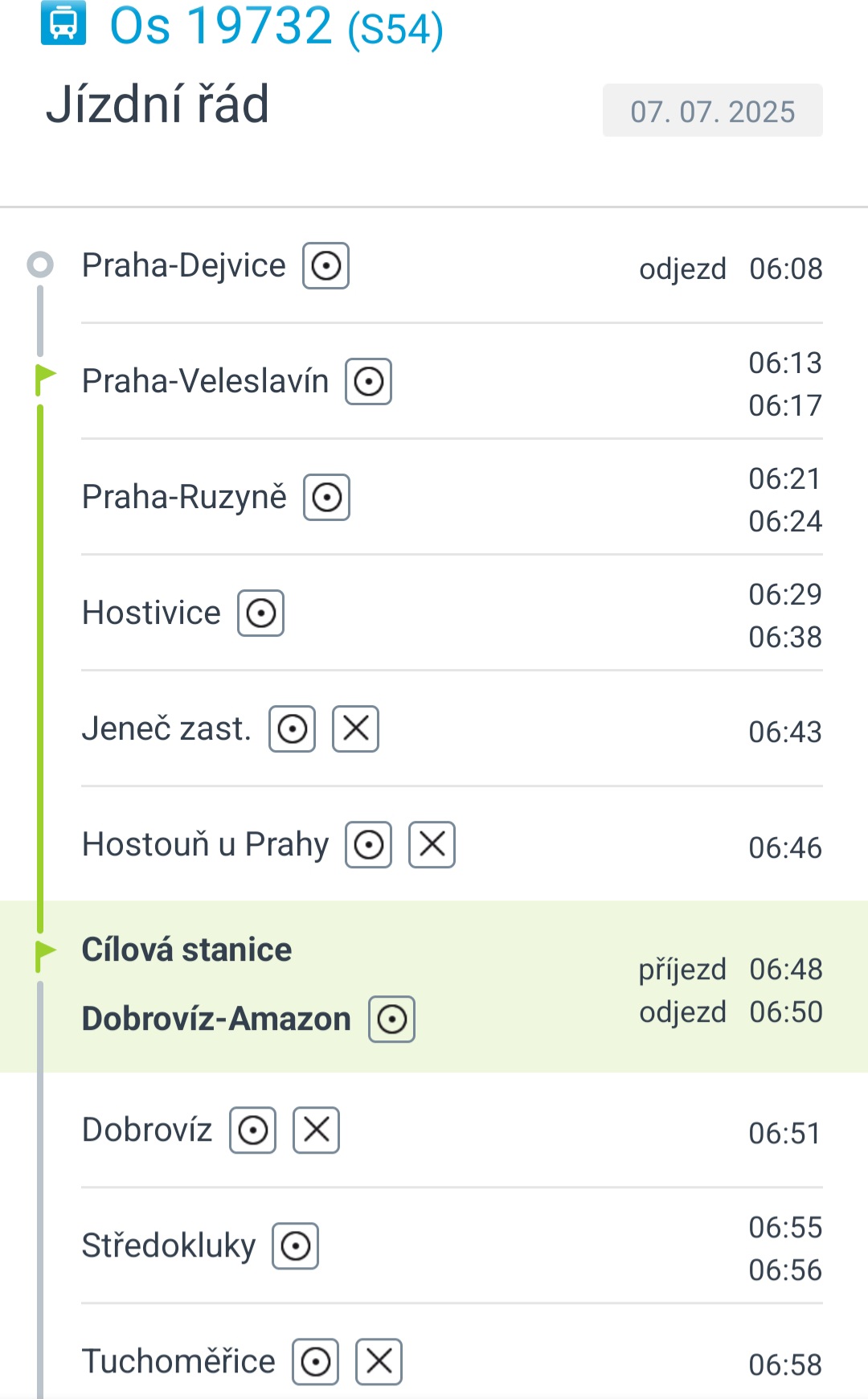Select the Praha-Veleslavín stop
The height and width of the screenshot is (1399, 868).
434,382
